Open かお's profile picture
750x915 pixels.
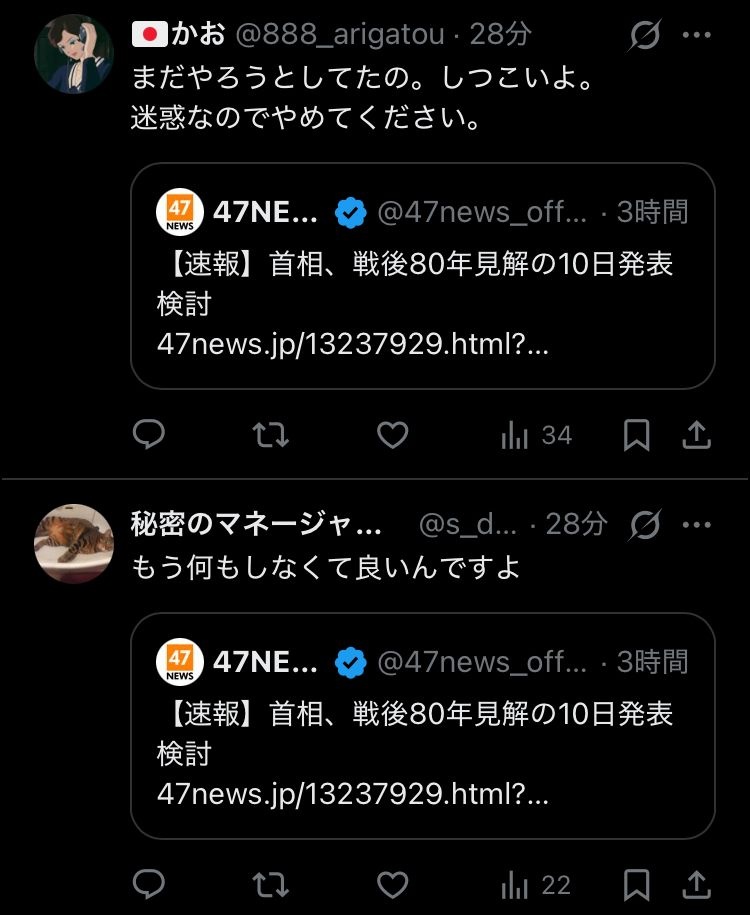tap(74, 54)
